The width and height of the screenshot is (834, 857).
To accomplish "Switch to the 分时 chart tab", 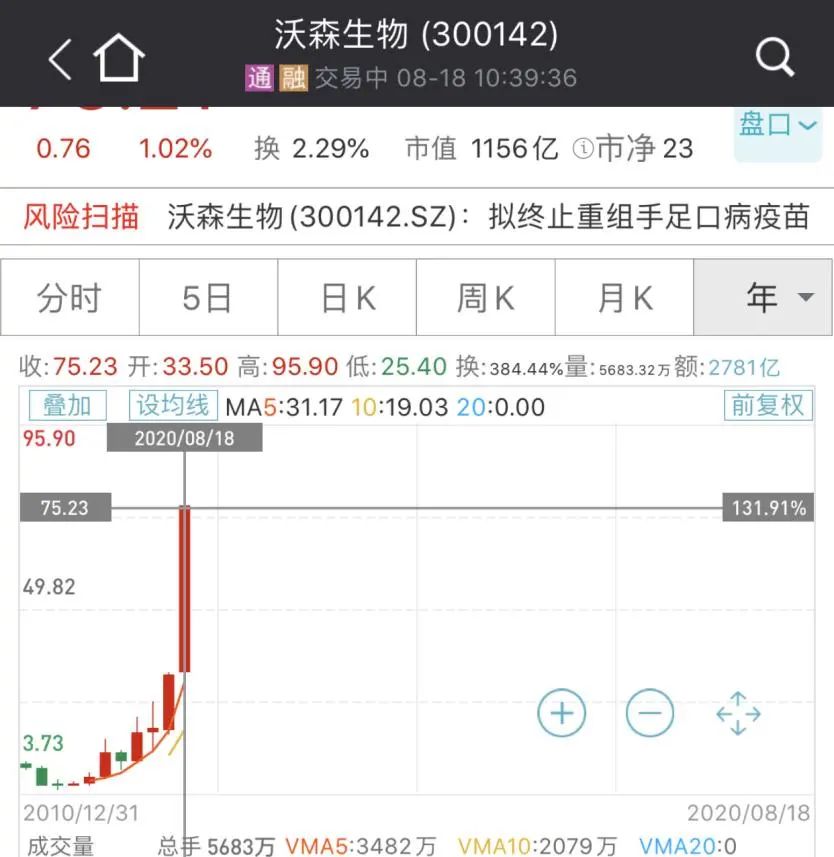I will tap(70, 297).
